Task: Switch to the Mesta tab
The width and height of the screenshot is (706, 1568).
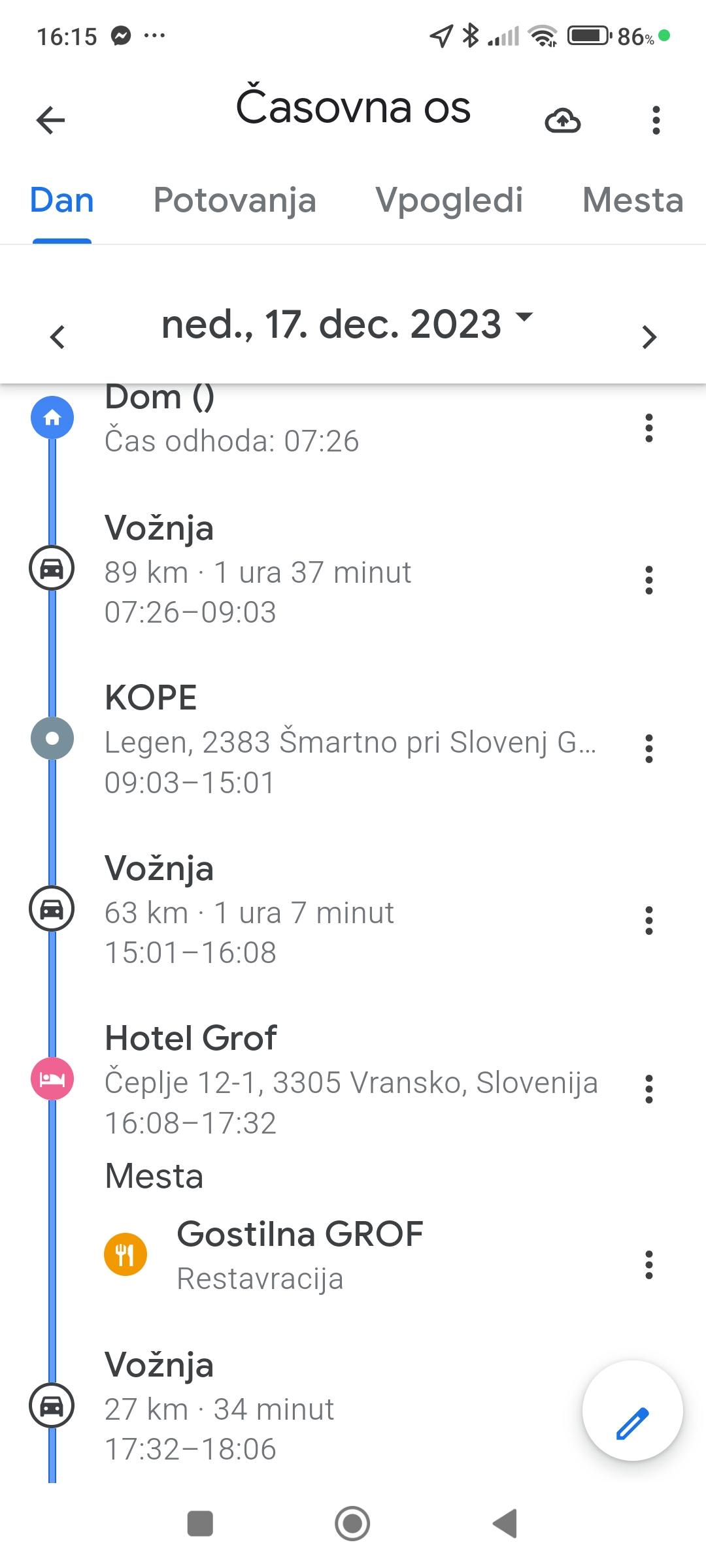Action: pyautogui.click(x=633, y=201)
